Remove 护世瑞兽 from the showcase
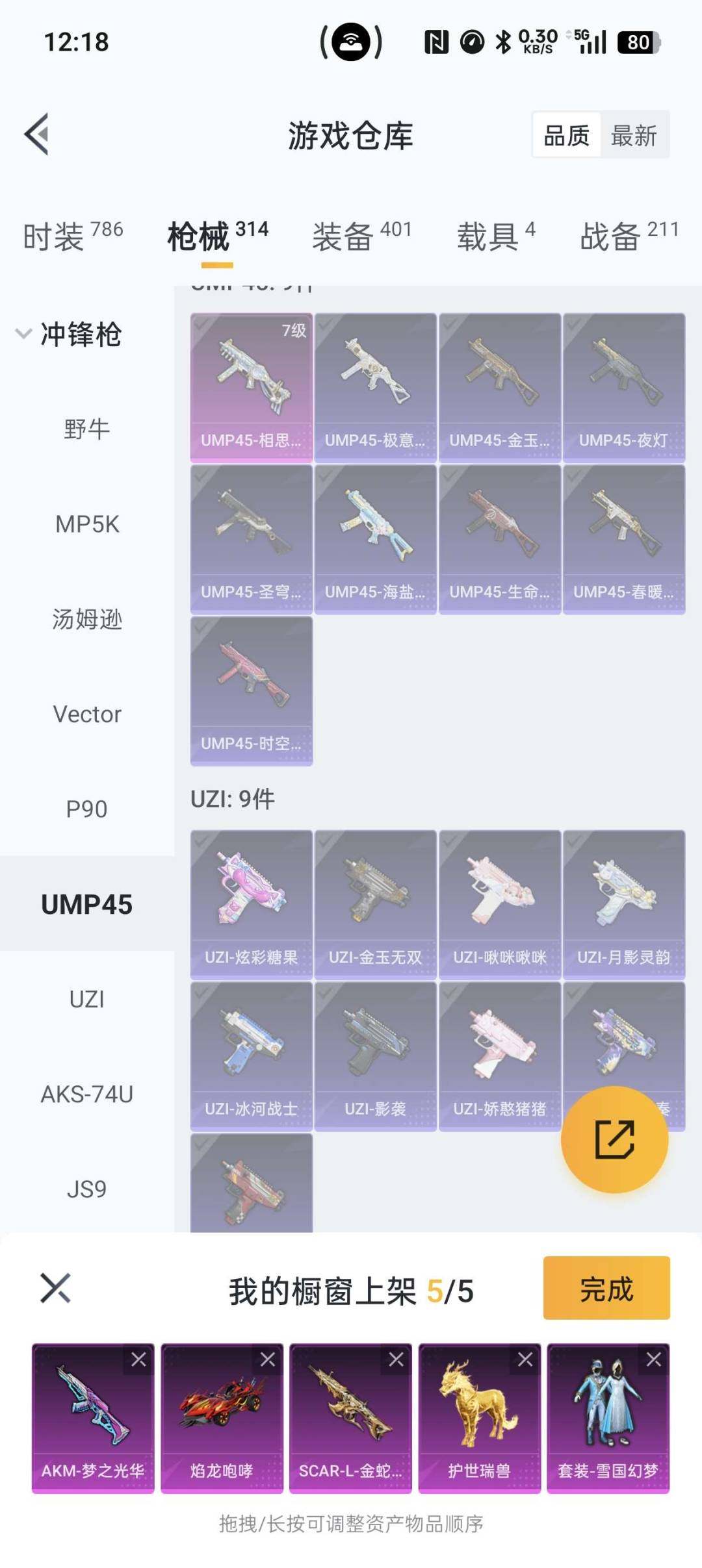The width and height of the screenshot is (702, 1568). (525, 1359)
